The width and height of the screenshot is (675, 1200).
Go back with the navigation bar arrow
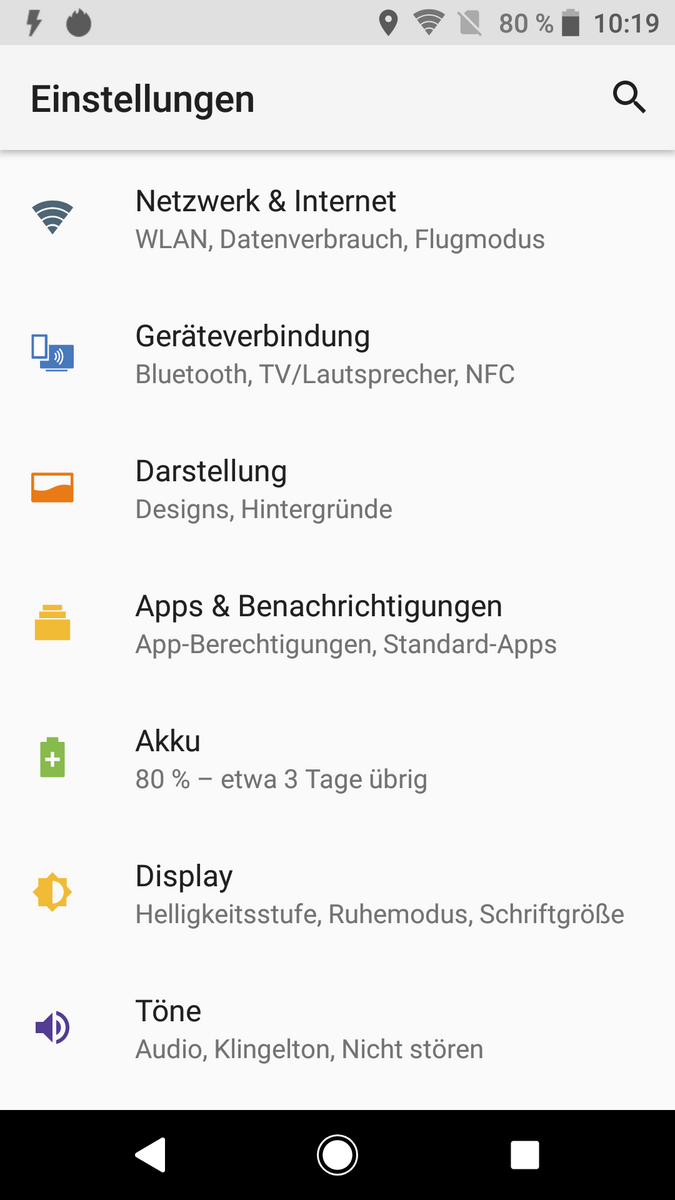(150, 1155)
